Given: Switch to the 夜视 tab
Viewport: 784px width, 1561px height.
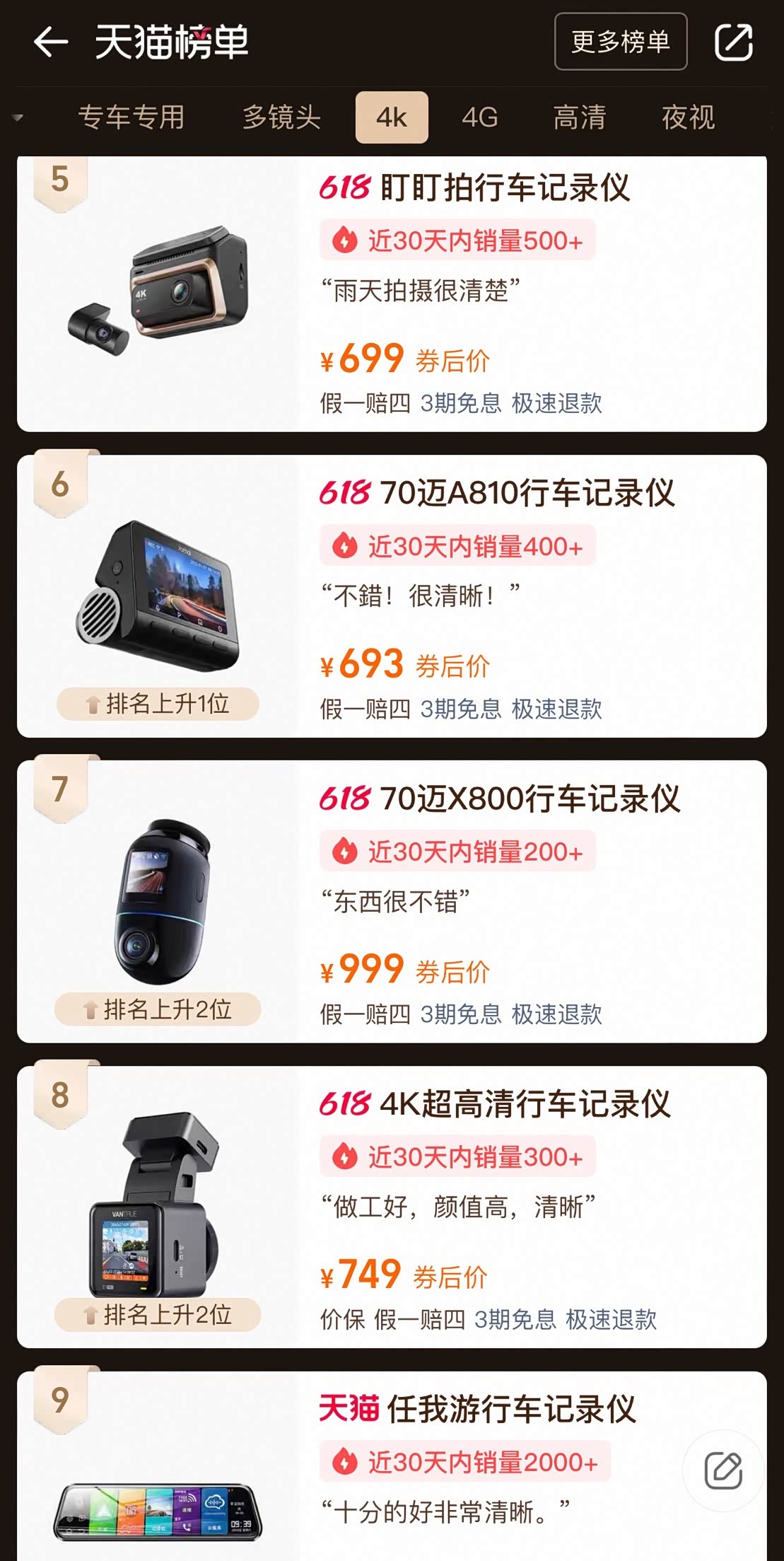Looking at the screenshot, I should tap(688, 117).
